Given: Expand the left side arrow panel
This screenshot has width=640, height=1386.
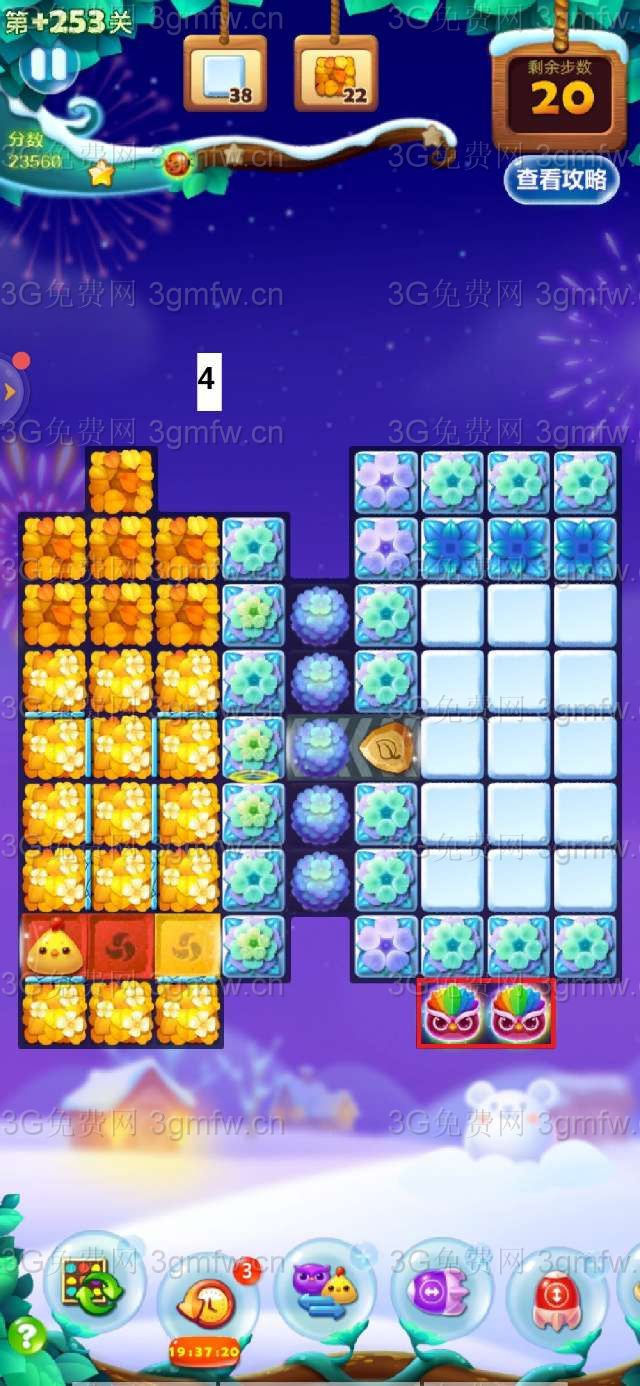Looking at the screenshot, I should (x=10, y=391).
